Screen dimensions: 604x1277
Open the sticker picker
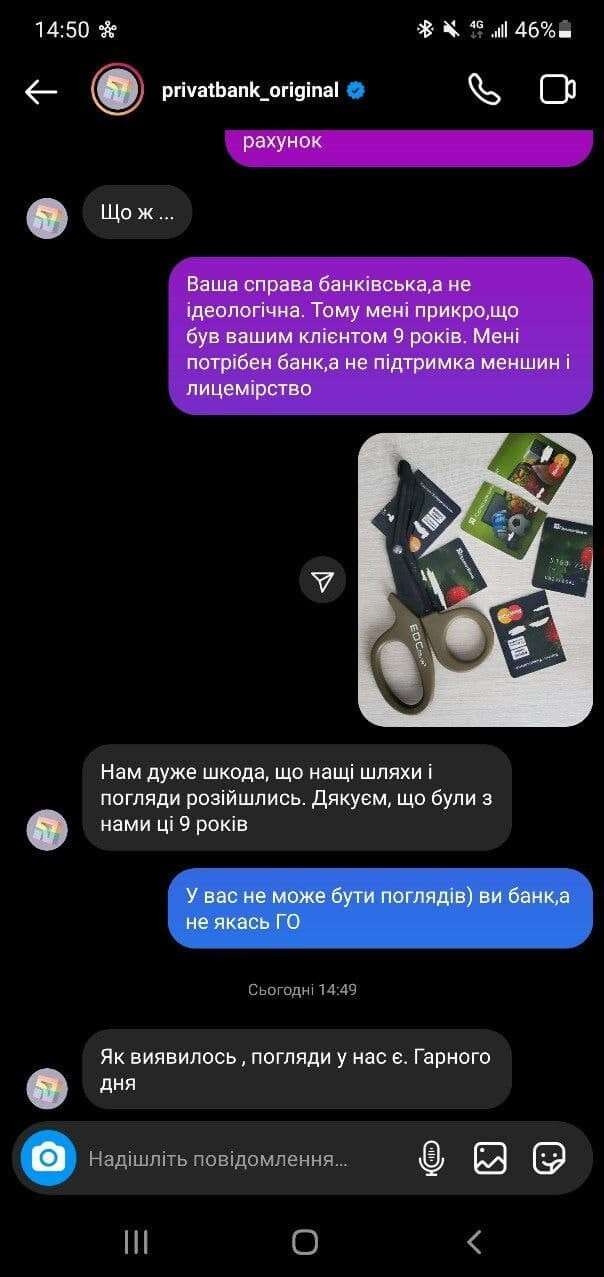point(549,1159)
